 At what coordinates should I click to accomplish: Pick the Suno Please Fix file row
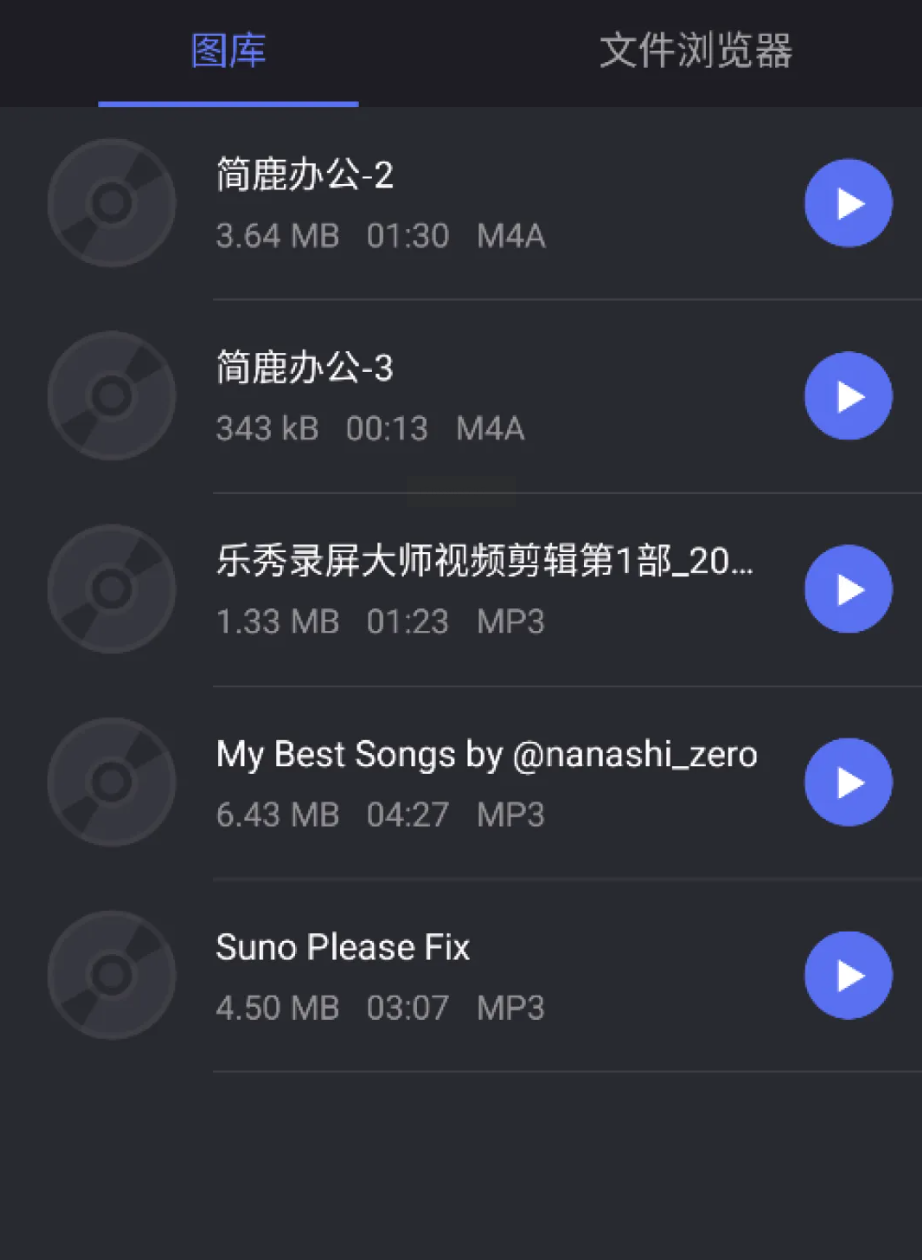coord(450,976)
